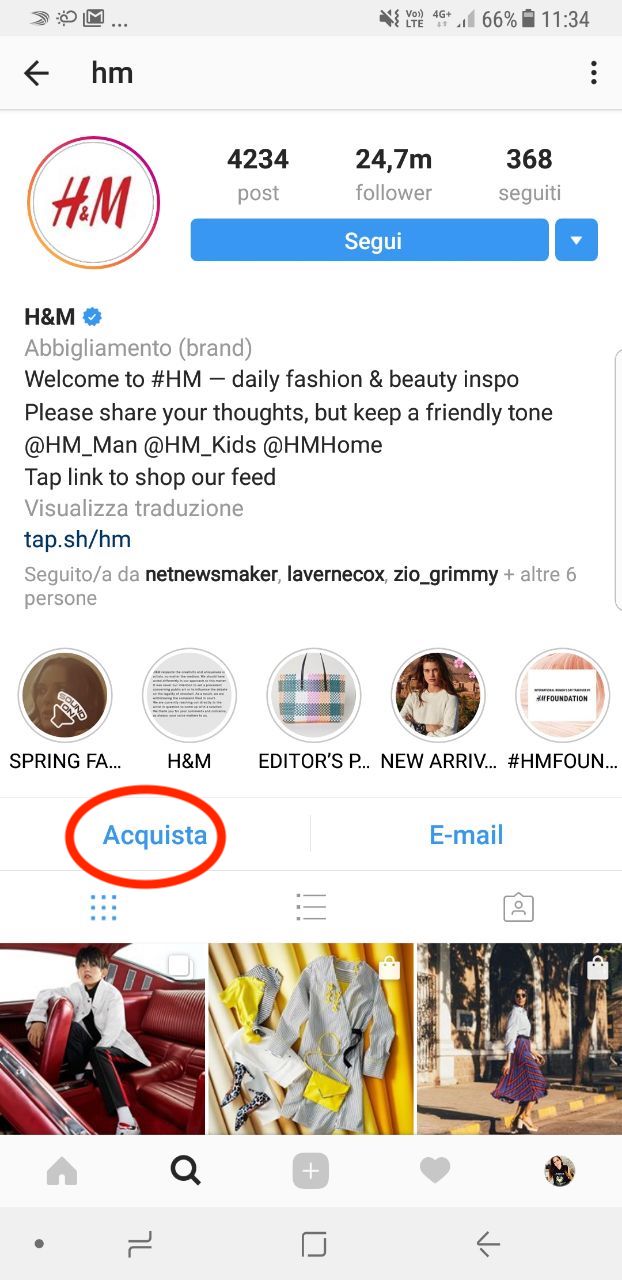622x1280 pixels.
Task: Create a new post with plus icon
Action: coord(310,1171)
